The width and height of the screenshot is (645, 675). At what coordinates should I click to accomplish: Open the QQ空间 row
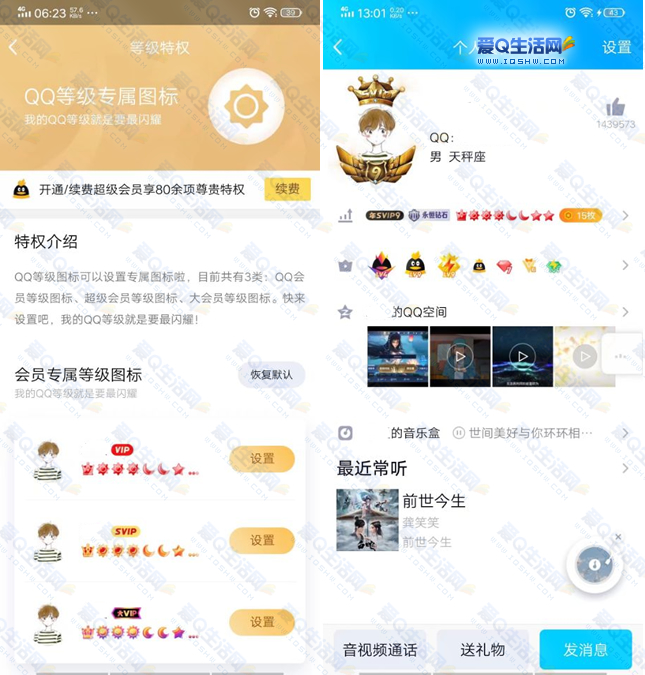click(485, 312)
